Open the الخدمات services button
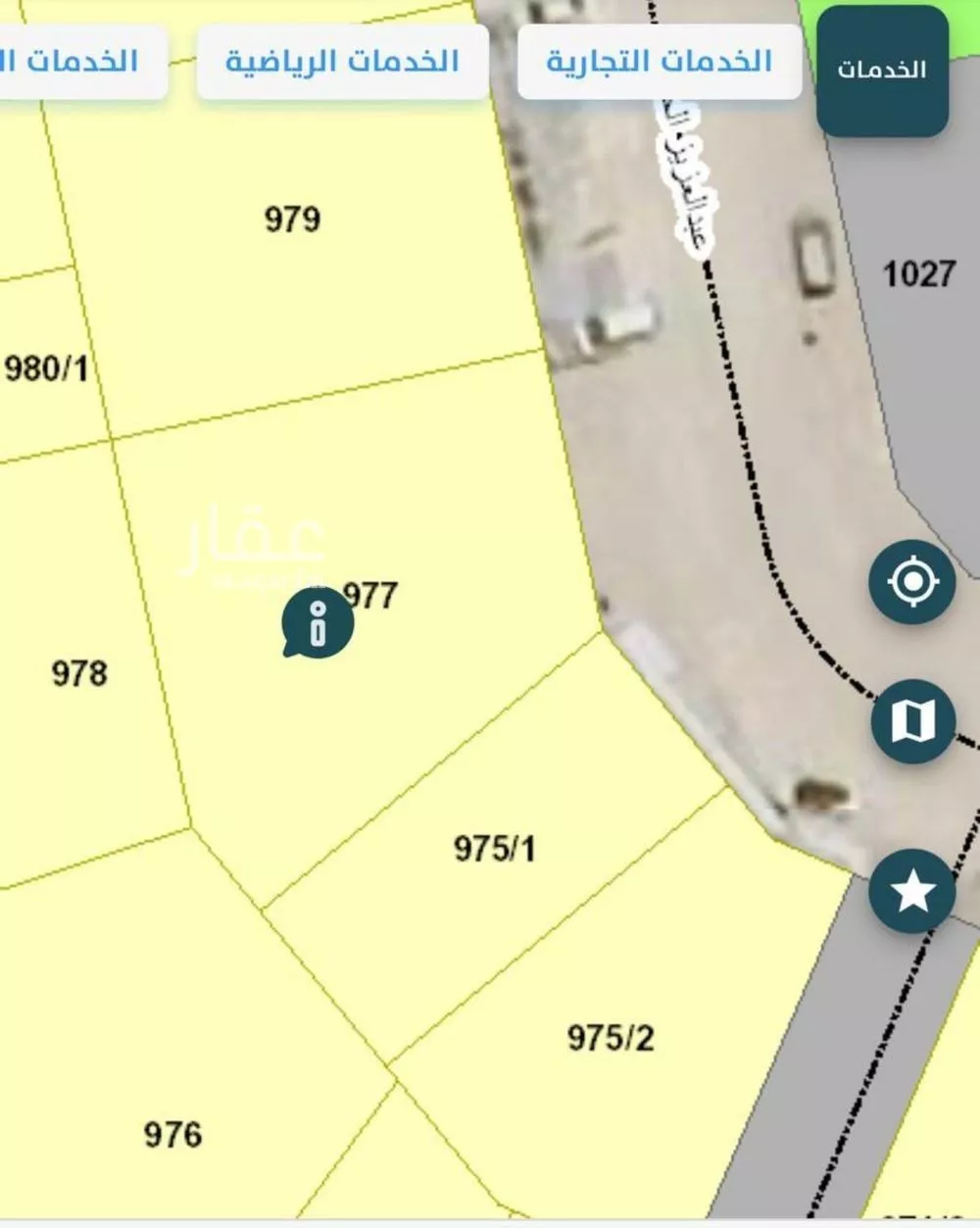The image size is (980, 1228). click(x=881, y=70)
